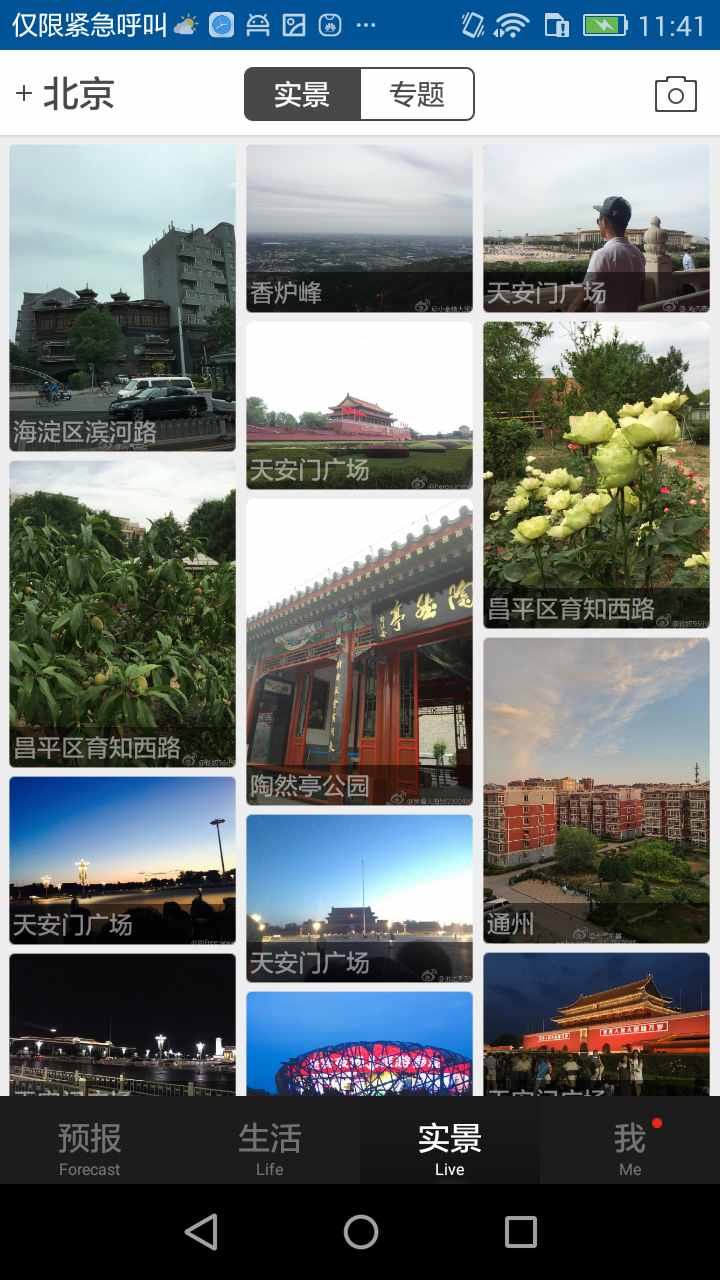Open the Me (我) section with red notification dot
Viewport: 720px width, 1280px height.
[630, 1143]
